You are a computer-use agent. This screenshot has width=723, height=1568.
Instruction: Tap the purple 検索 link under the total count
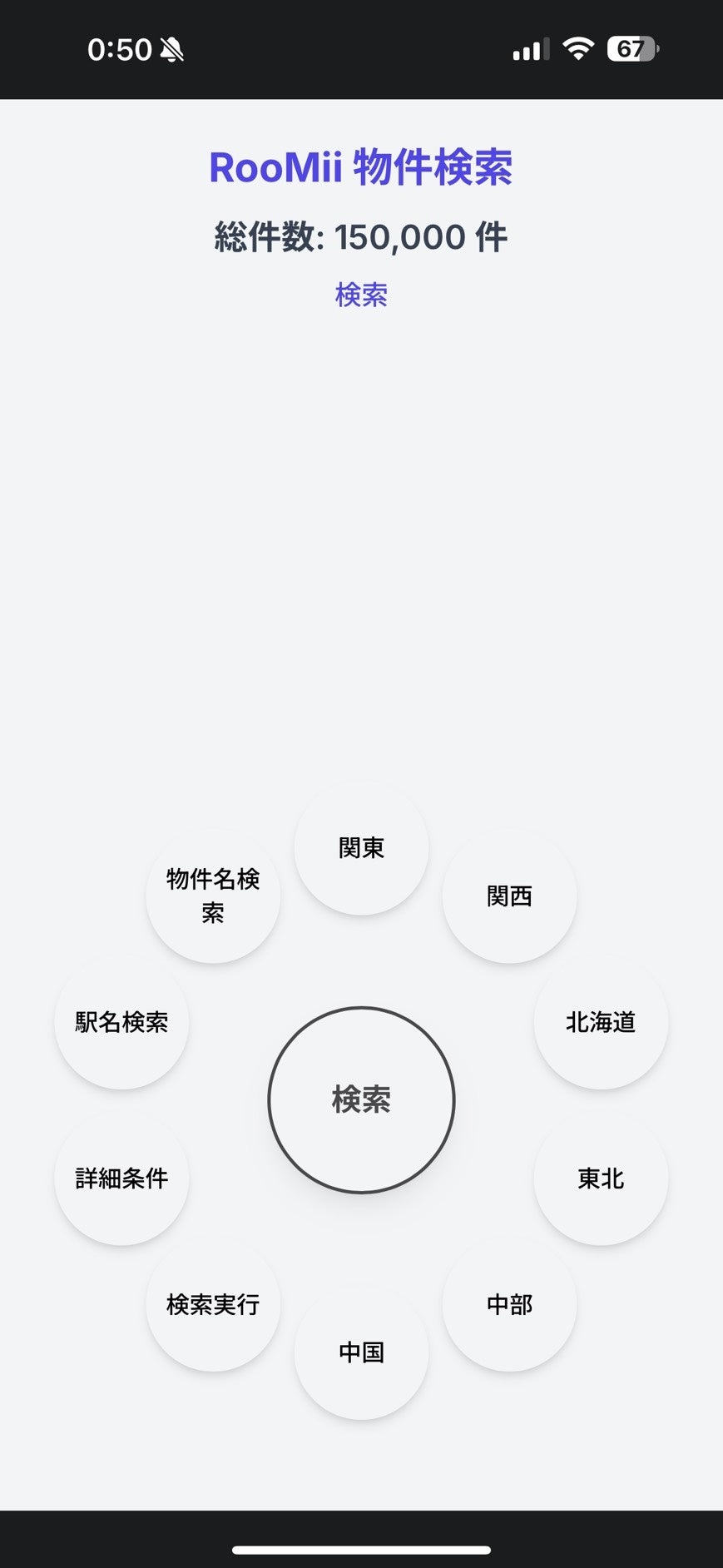coord(361,295)
